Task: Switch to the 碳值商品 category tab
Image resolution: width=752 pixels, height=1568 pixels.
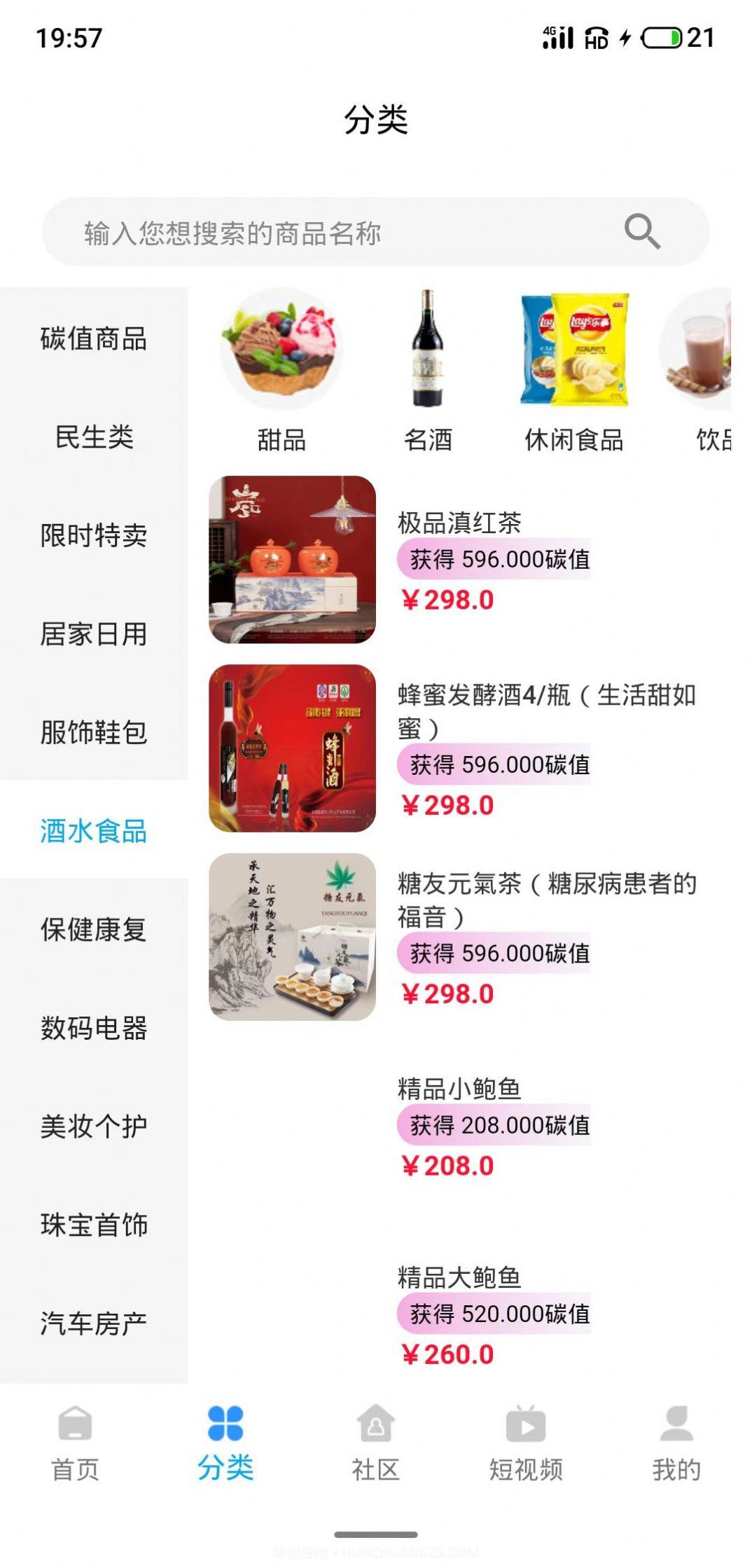Action: pos(93,339)
